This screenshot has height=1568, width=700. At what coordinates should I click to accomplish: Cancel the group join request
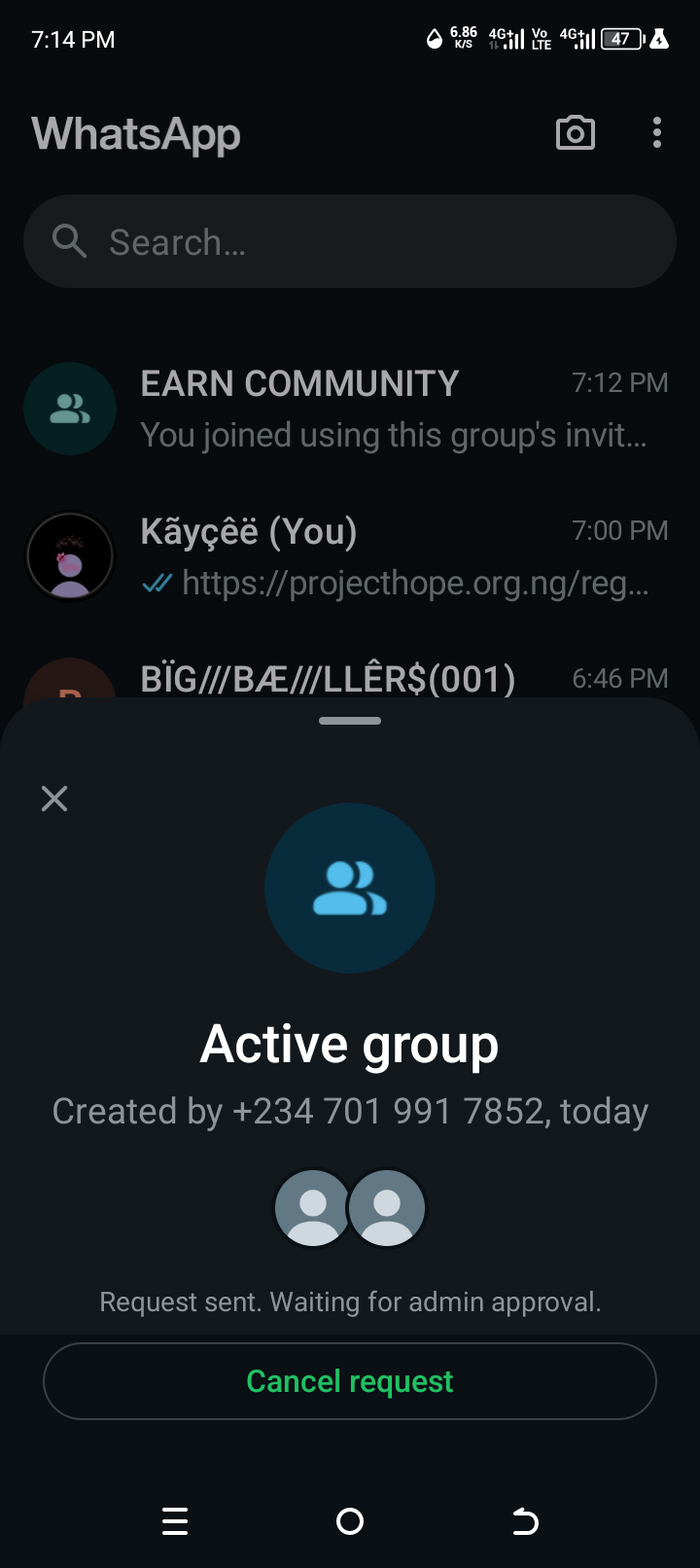[x=350, y=1381]
